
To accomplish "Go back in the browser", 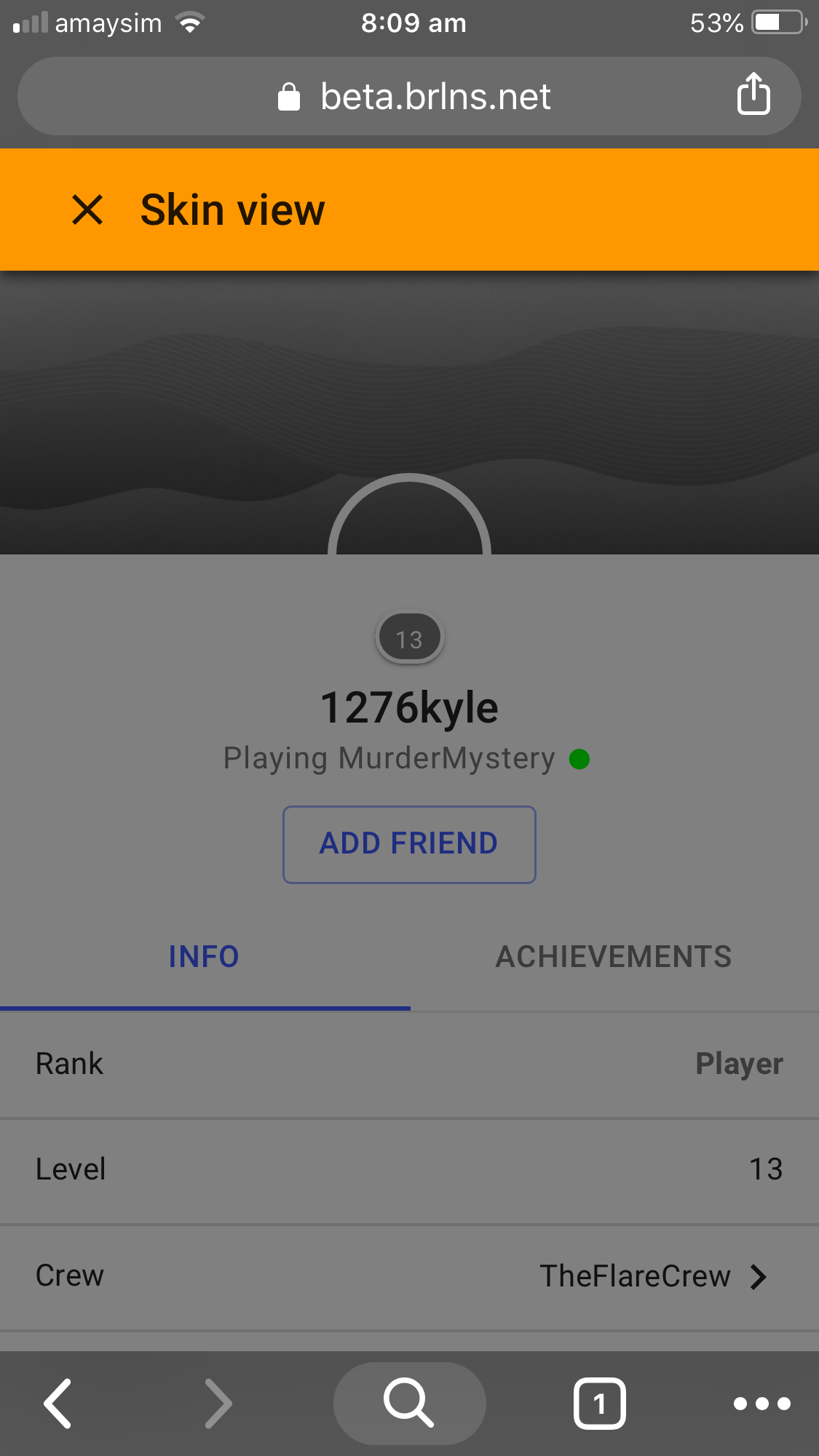I will point(58,1404).
